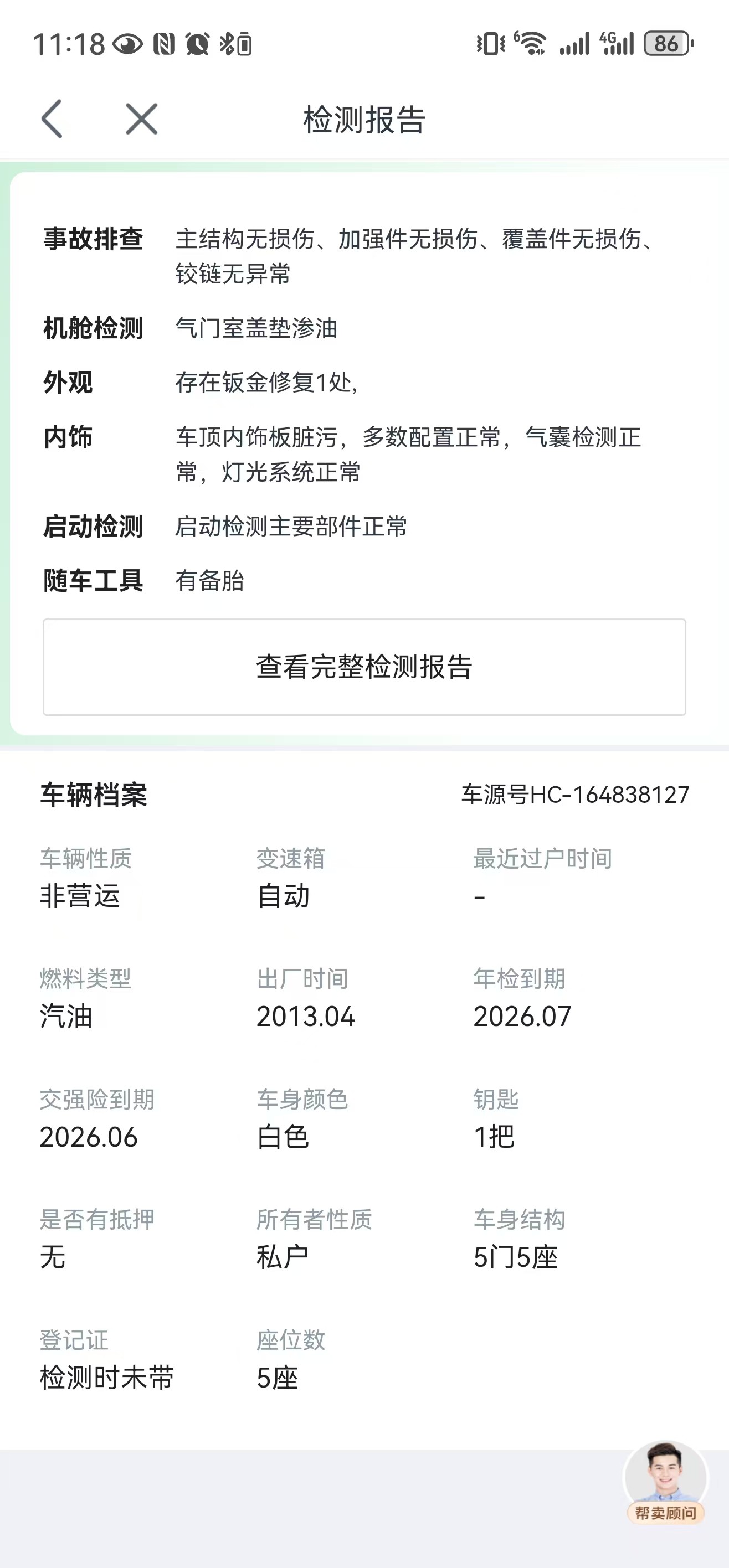
Task: Contact the 帮卖顾问 floating advisor
Action: [x=665, y=1482]
